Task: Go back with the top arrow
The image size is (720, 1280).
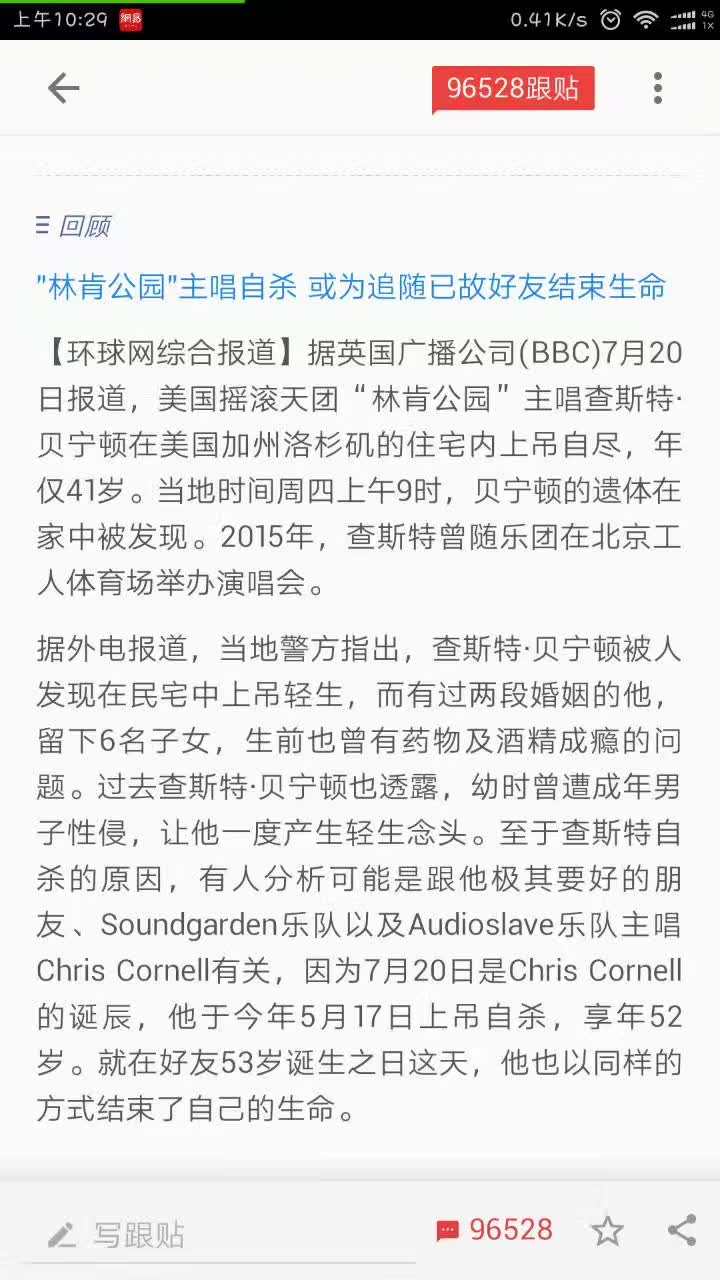Action: click(x=63, y=88)
